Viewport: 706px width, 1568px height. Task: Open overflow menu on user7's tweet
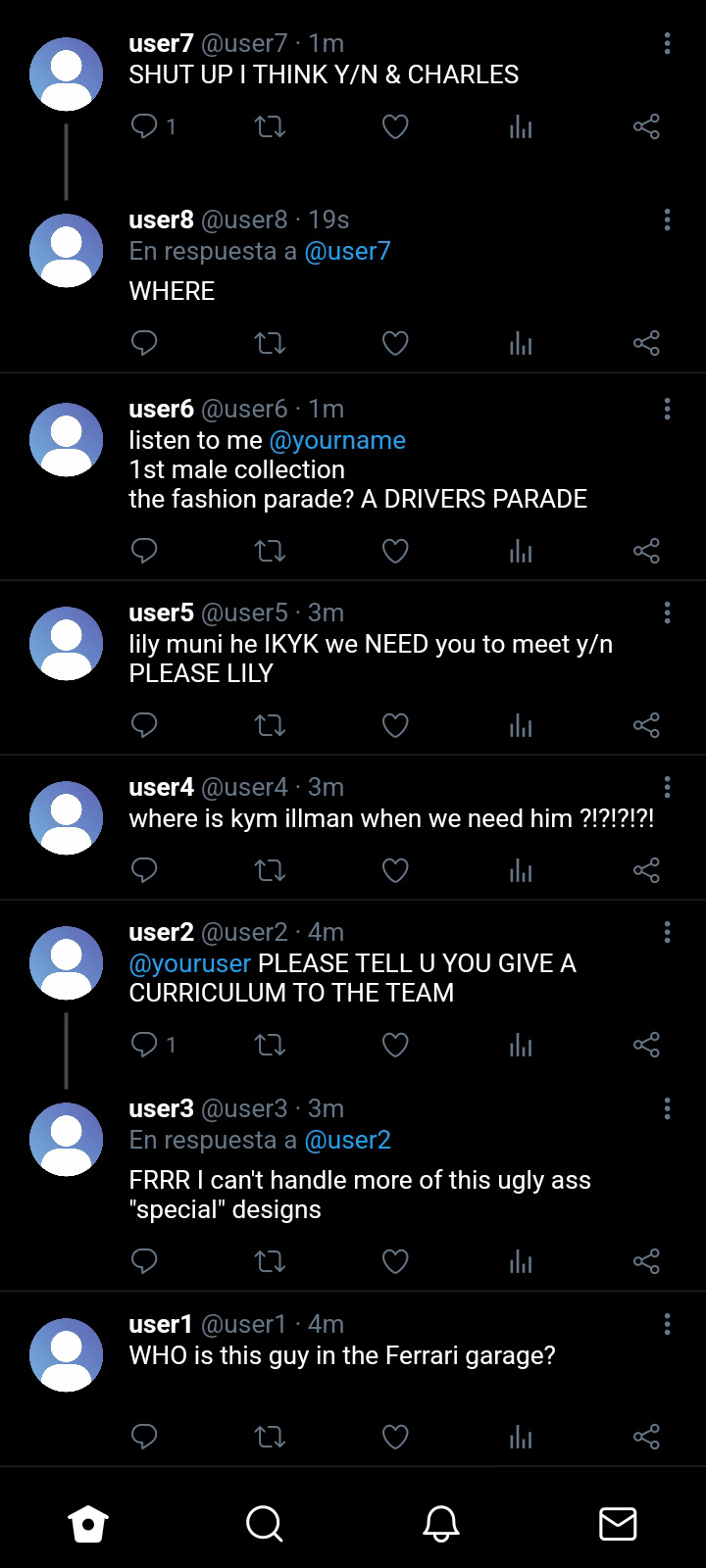click(667, 43)
